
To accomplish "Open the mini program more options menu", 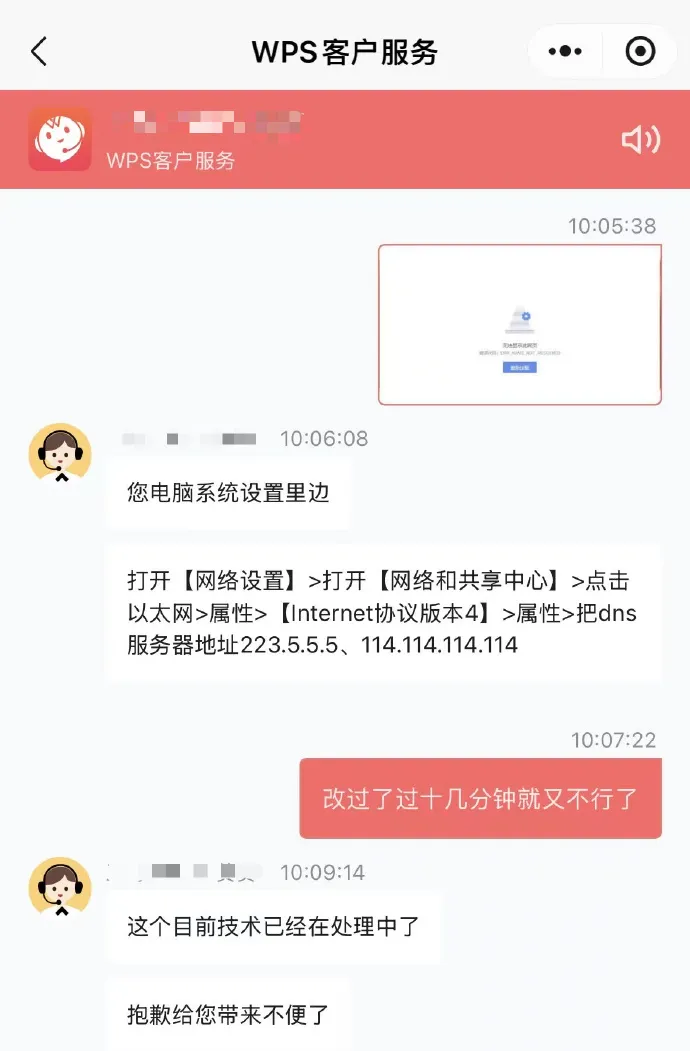I will 565,52.
